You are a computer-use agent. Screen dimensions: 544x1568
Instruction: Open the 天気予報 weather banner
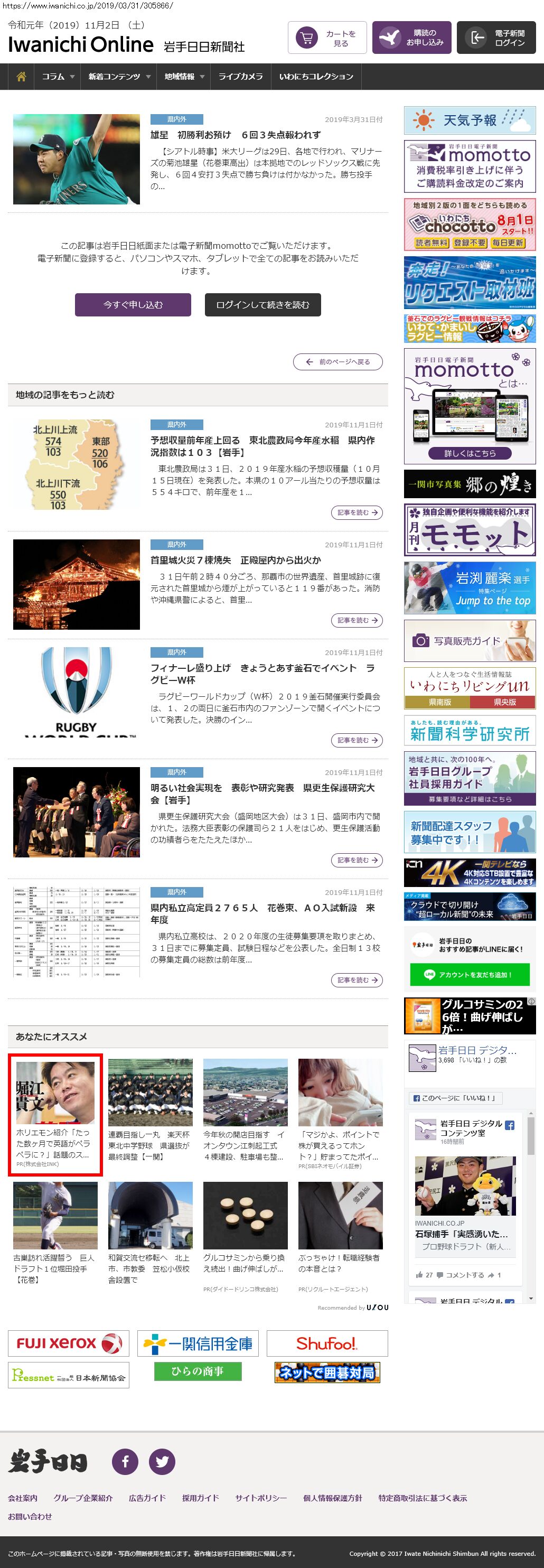pyautogui.click(x=470, y=120)
